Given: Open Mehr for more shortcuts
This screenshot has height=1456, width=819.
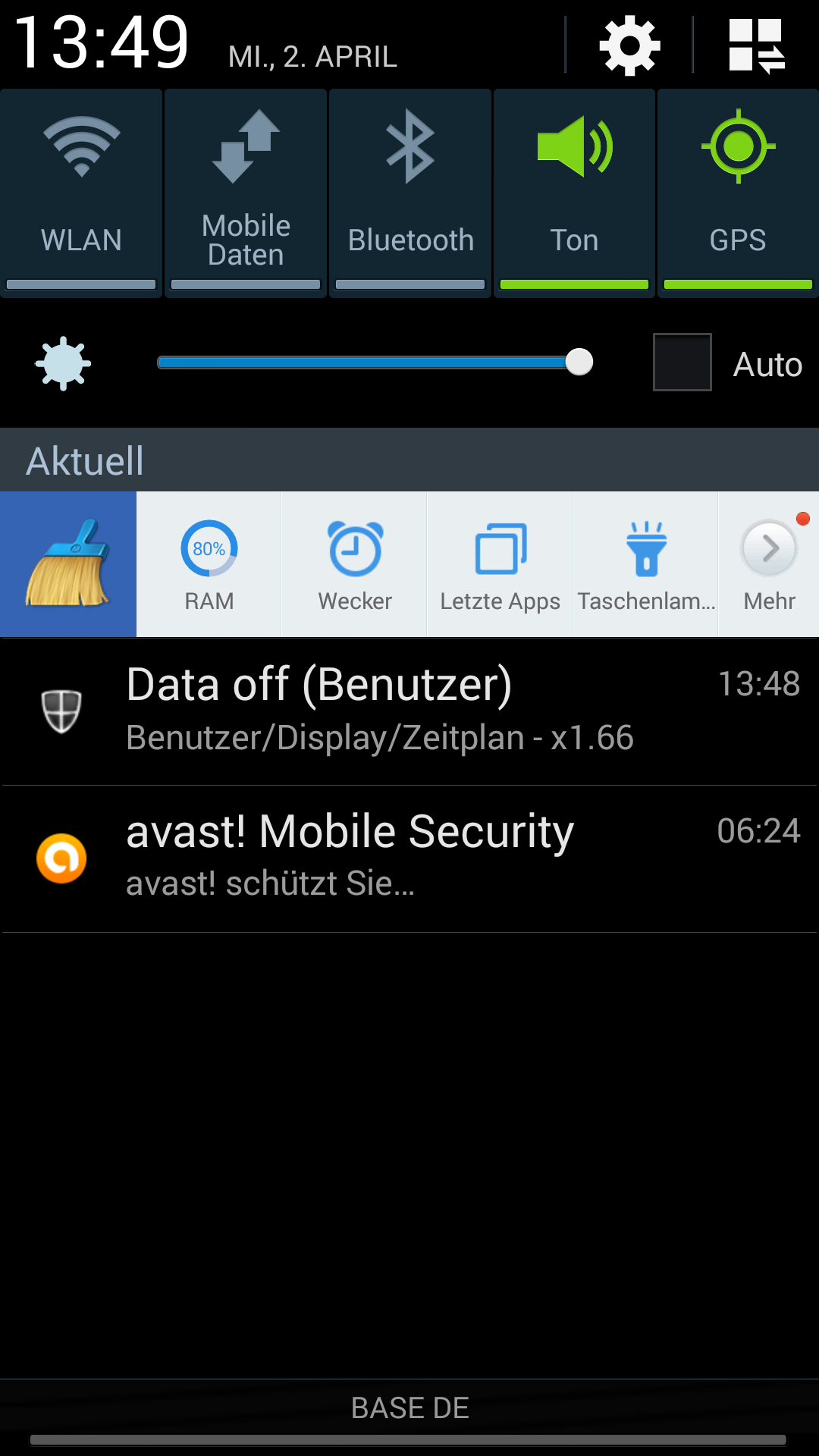Looking at the screenshot, I should coord(769,564).
